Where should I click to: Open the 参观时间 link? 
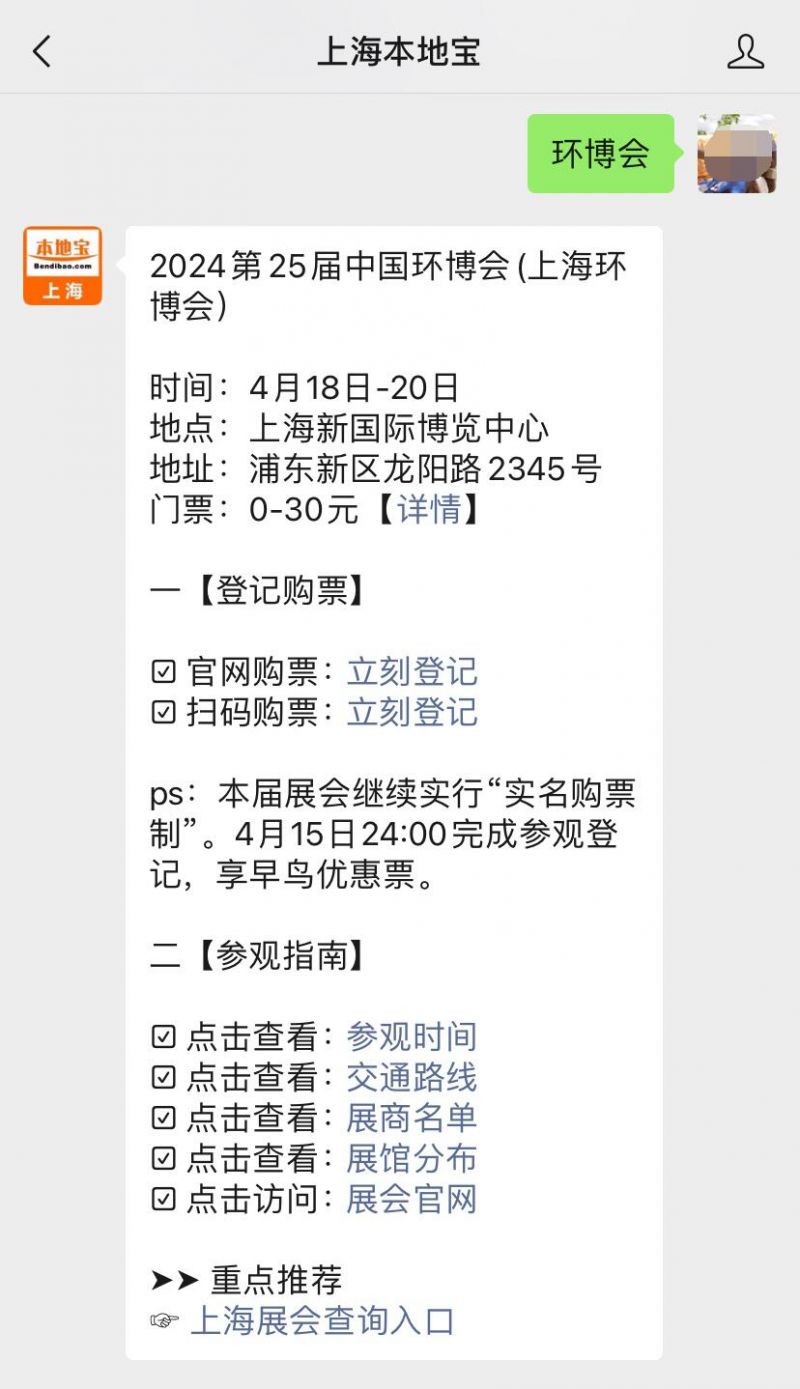pyautogui.click(x=411, y=1036)
